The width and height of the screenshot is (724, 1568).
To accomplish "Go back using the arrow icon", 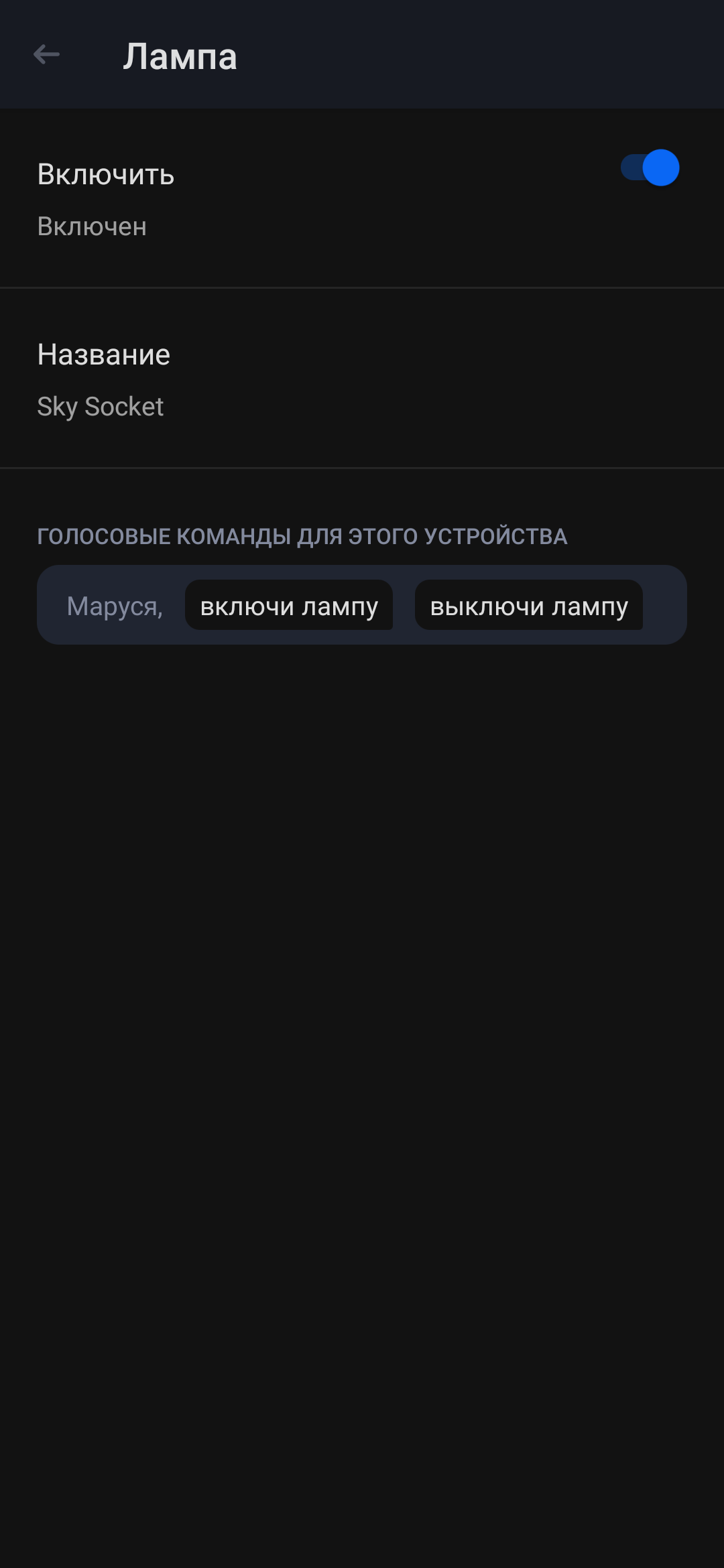I will (46, 55).
